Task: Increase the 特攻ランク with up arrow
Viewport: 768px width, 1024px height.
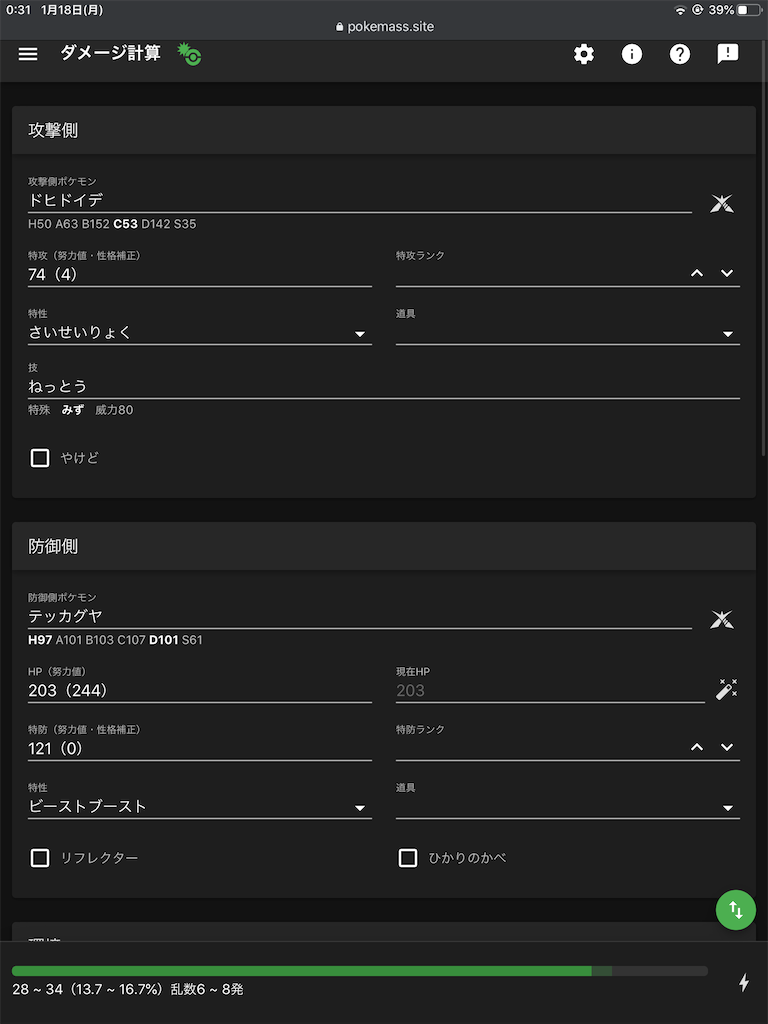Action: pos(697,273)
